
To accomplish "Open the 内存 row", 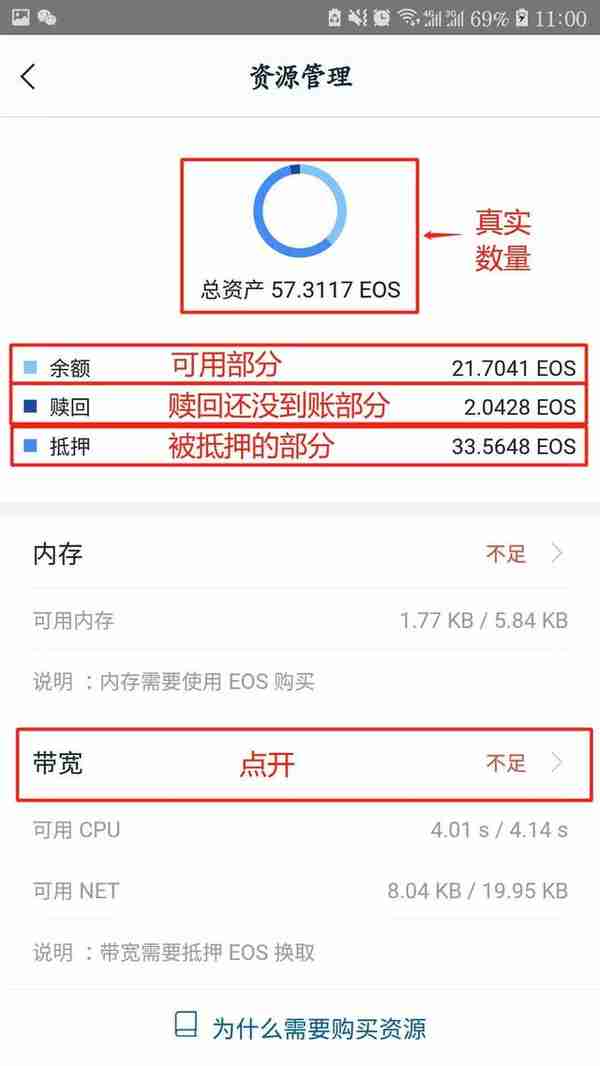I will pyautogui.click(x=300, y=554).
